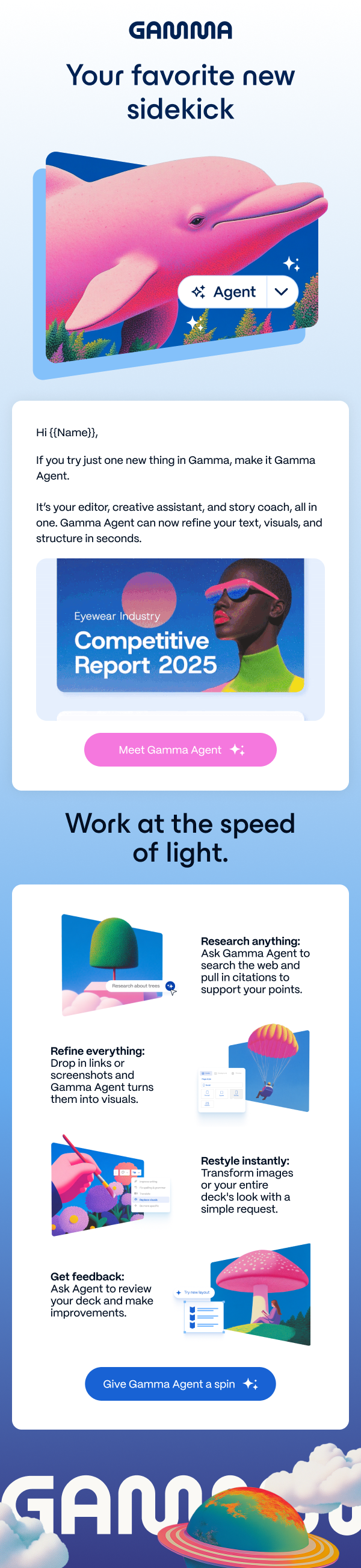This screenshot has width=361, height=1568.
Task: Tap the Meet Gamma Agent button
Action: pos(180,749)
